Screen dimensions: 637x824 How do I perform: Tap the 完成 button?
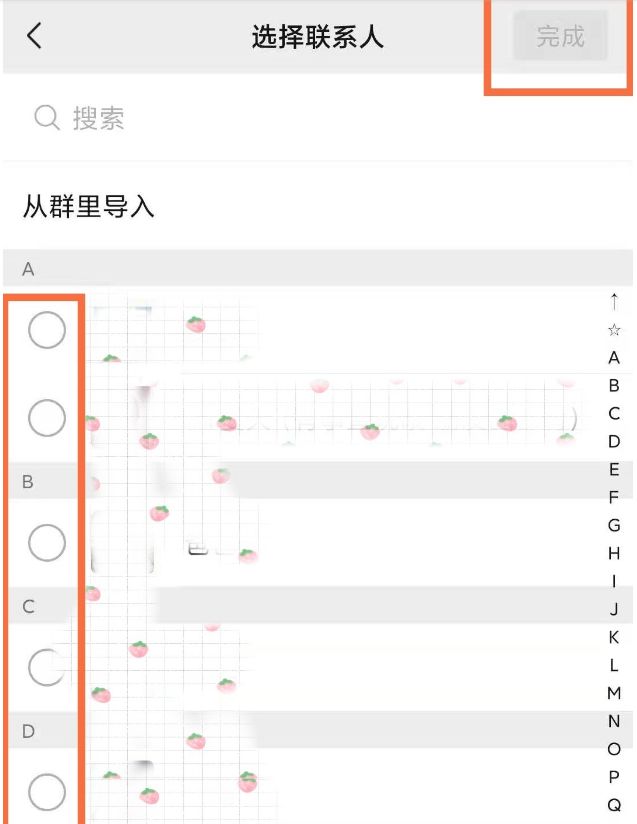(560, 37)
